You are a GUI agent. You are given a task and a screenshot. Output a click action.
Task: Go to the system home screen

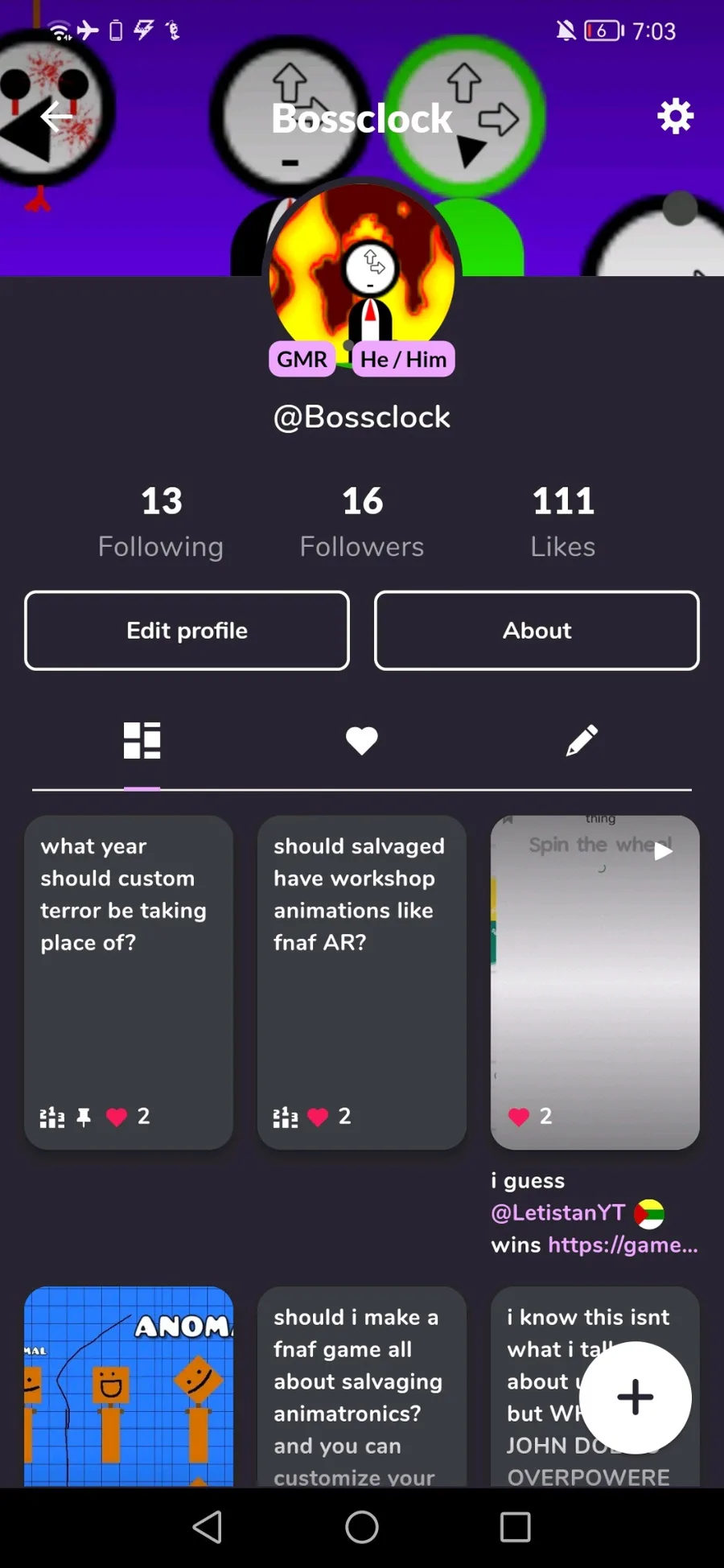(362, 1526)
